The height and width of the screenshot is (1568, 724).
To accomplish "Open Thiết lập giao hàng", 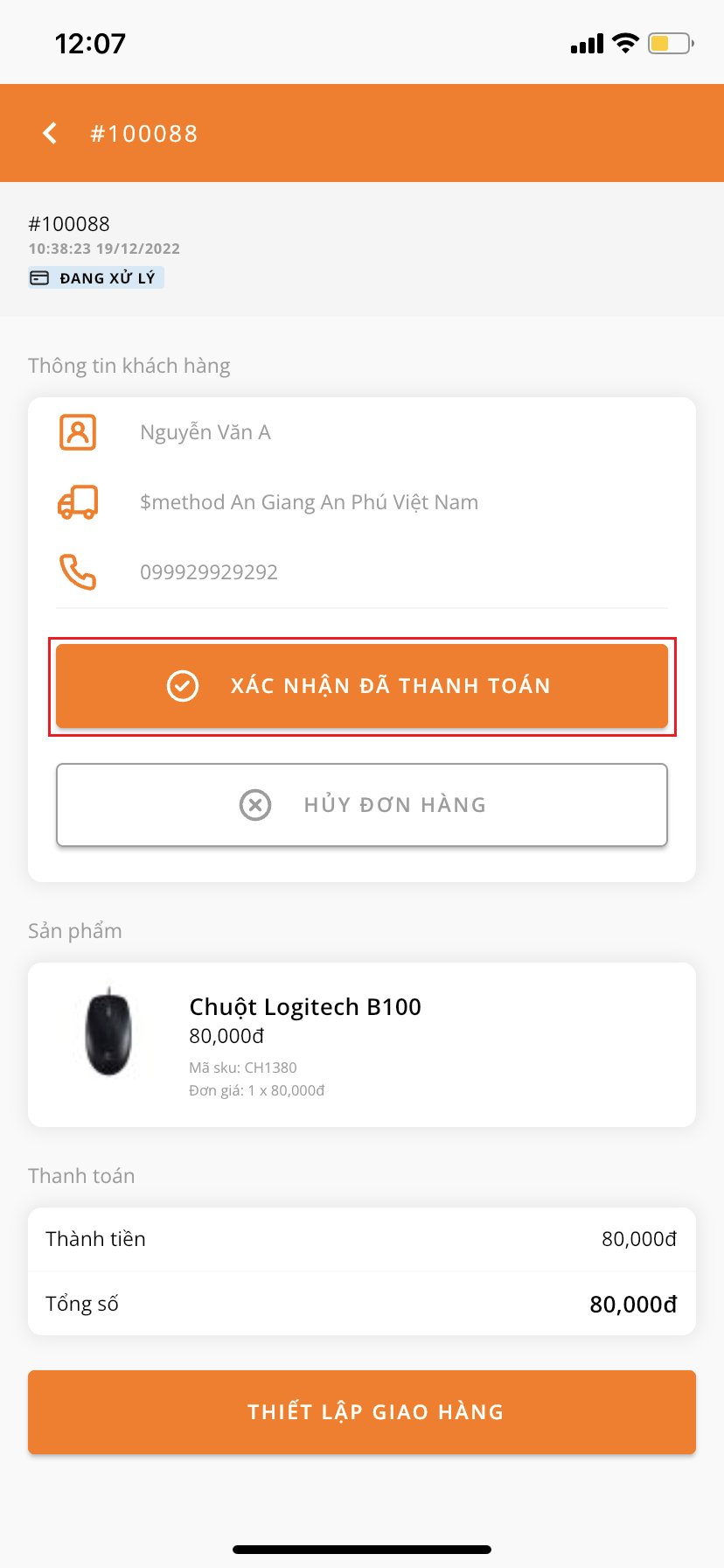I will 362,1412.
